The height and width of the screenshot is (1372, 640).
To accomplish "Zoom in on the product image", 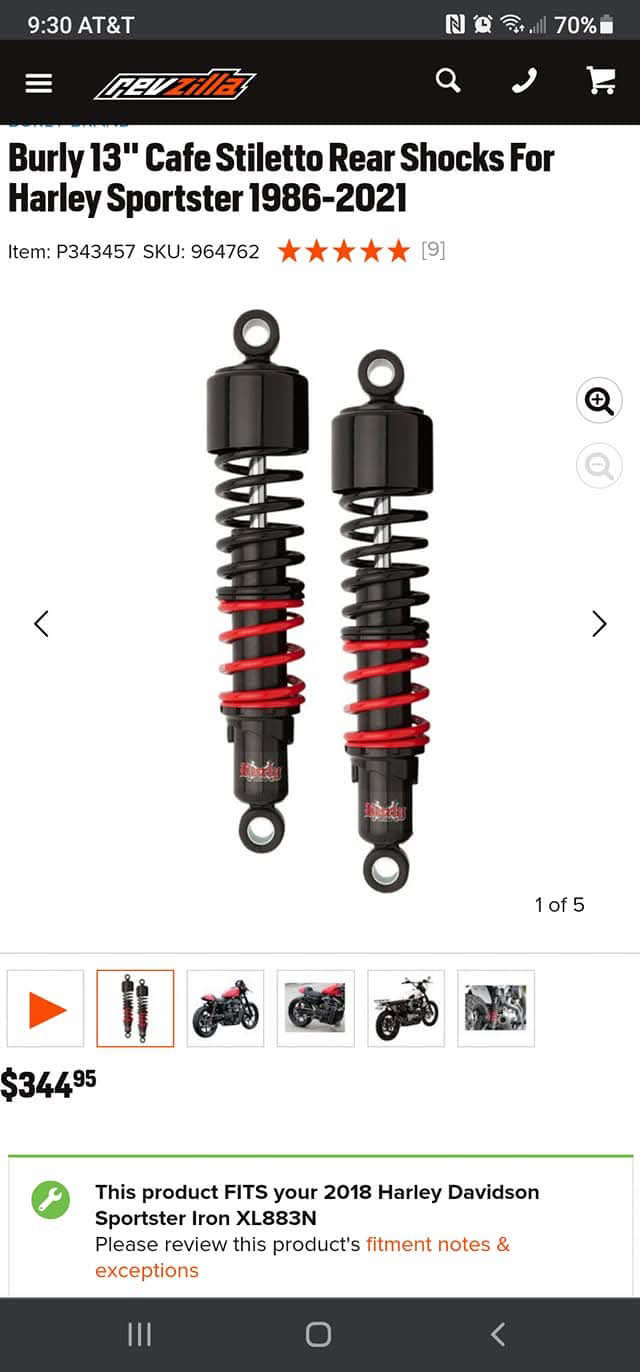I will click(x=599, y=401).
